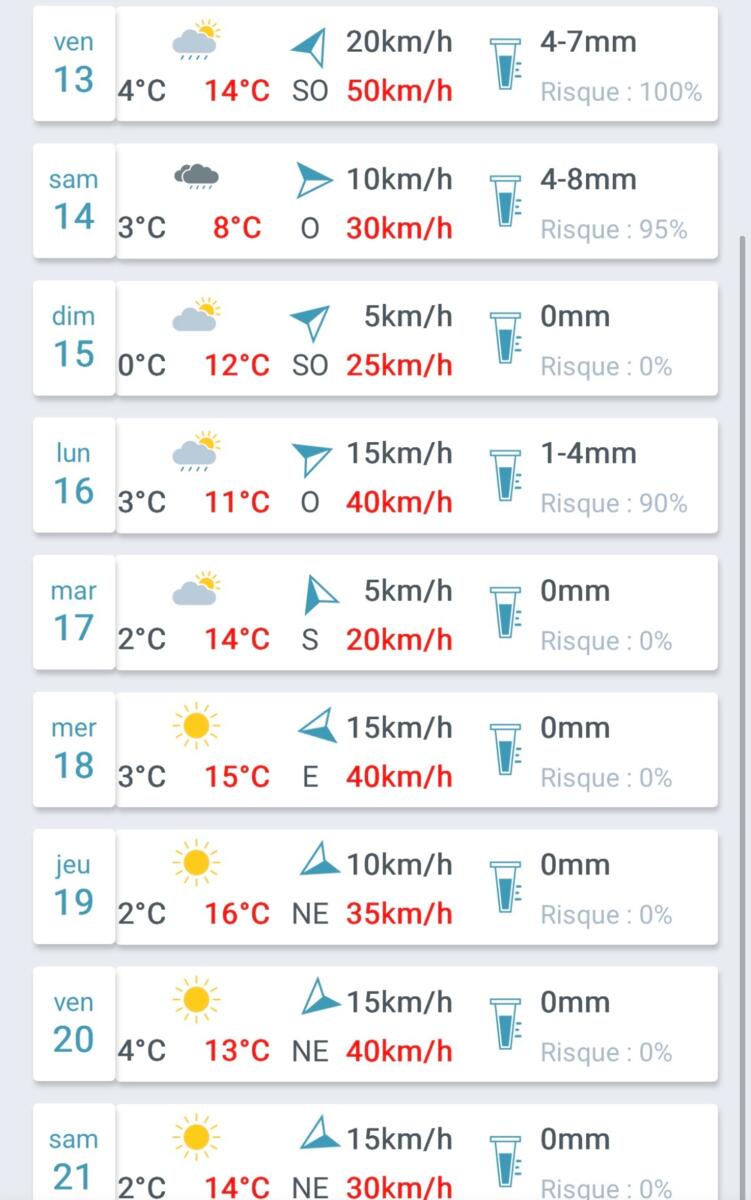Open lun 16 daily forecast
Image resolution: width=751 pixels, height=1200 pixels.
[x=375, y=476]
